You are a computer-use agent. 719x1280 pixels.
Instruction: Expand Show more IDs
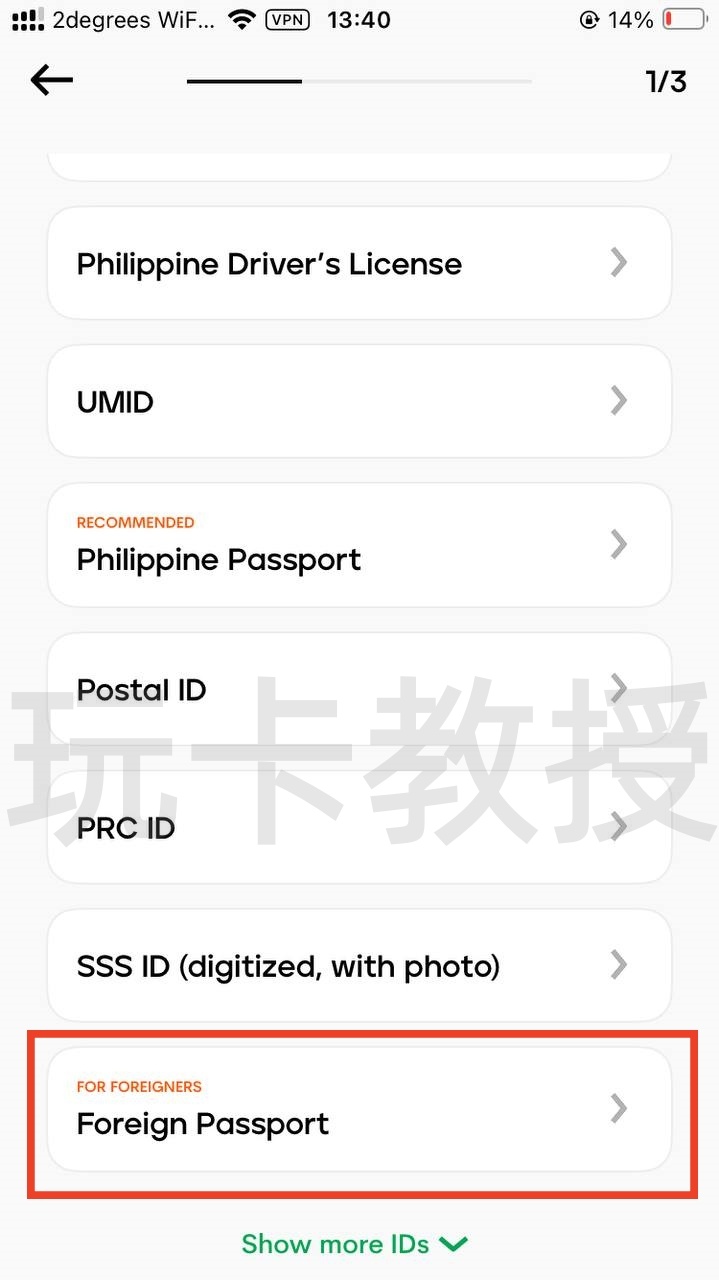[355, 1244]
